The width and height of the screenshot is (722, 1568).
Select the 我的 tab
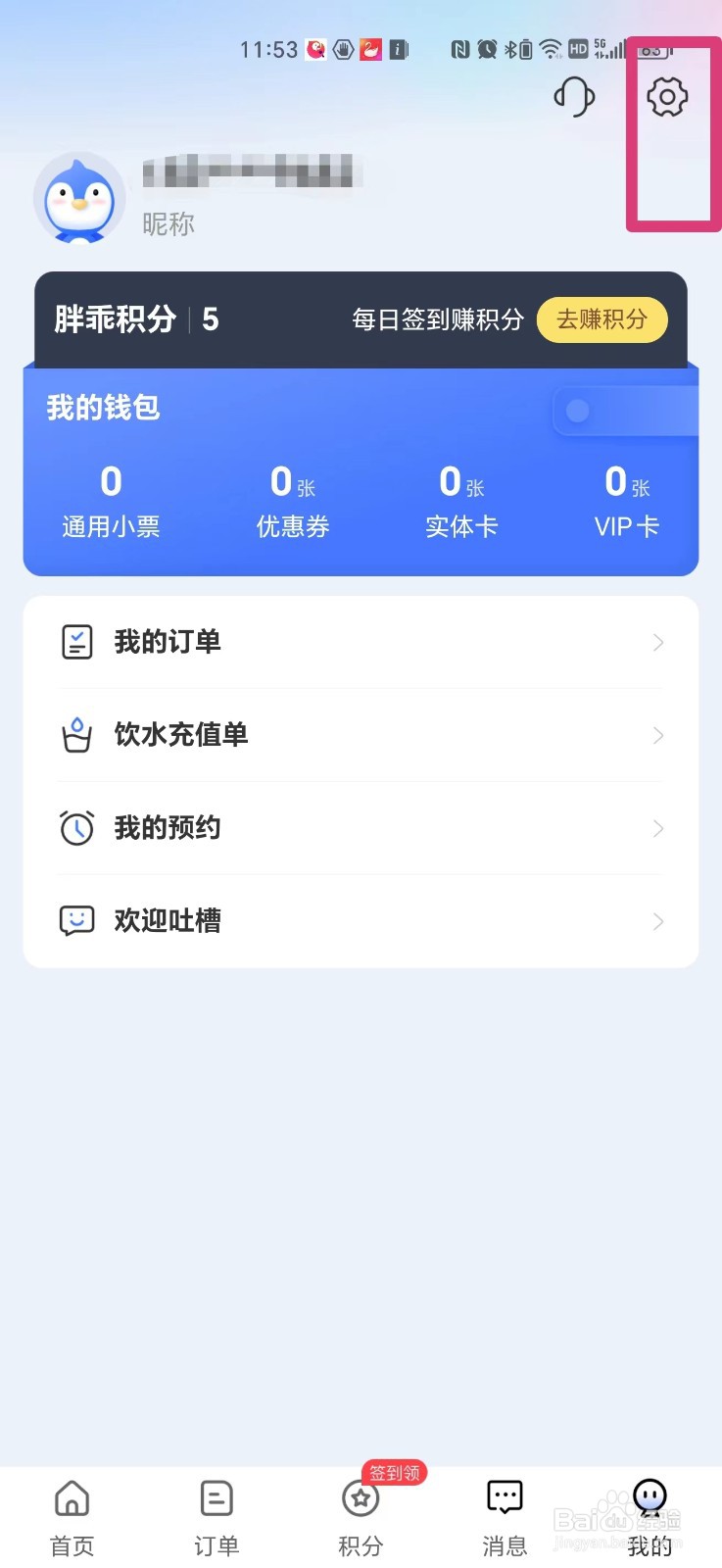coord(650,1517)
